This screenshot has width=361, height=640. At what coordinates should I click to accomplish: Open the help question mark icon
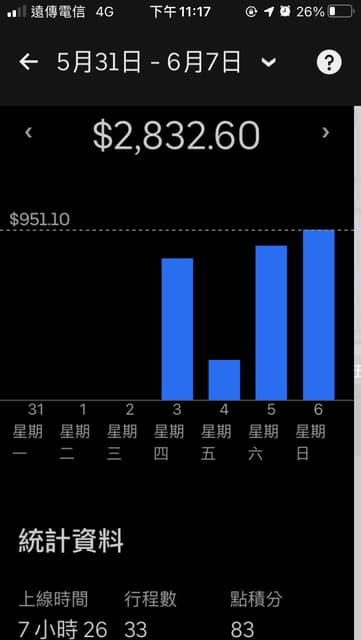pyautogui.click(x=329, y=62)
